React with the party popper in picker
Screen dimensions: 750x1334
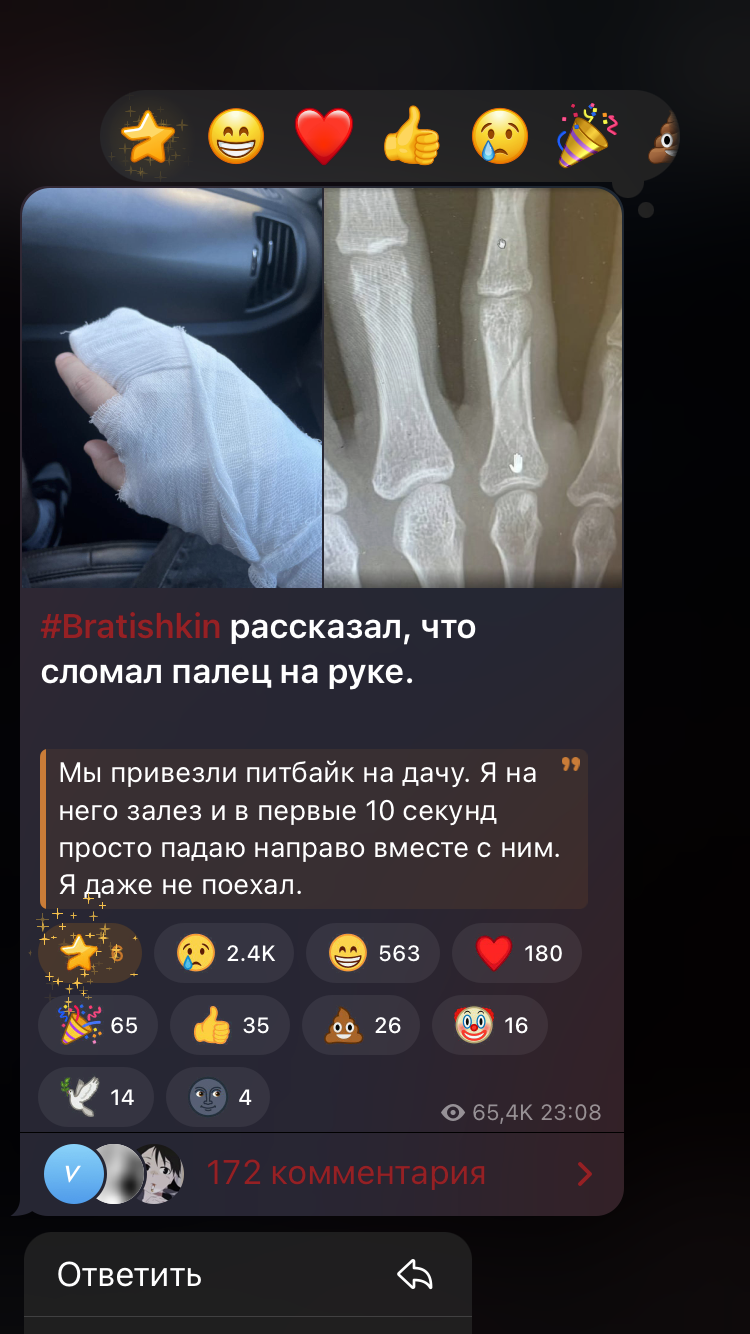pyautogui.click(x=587, y=135)
